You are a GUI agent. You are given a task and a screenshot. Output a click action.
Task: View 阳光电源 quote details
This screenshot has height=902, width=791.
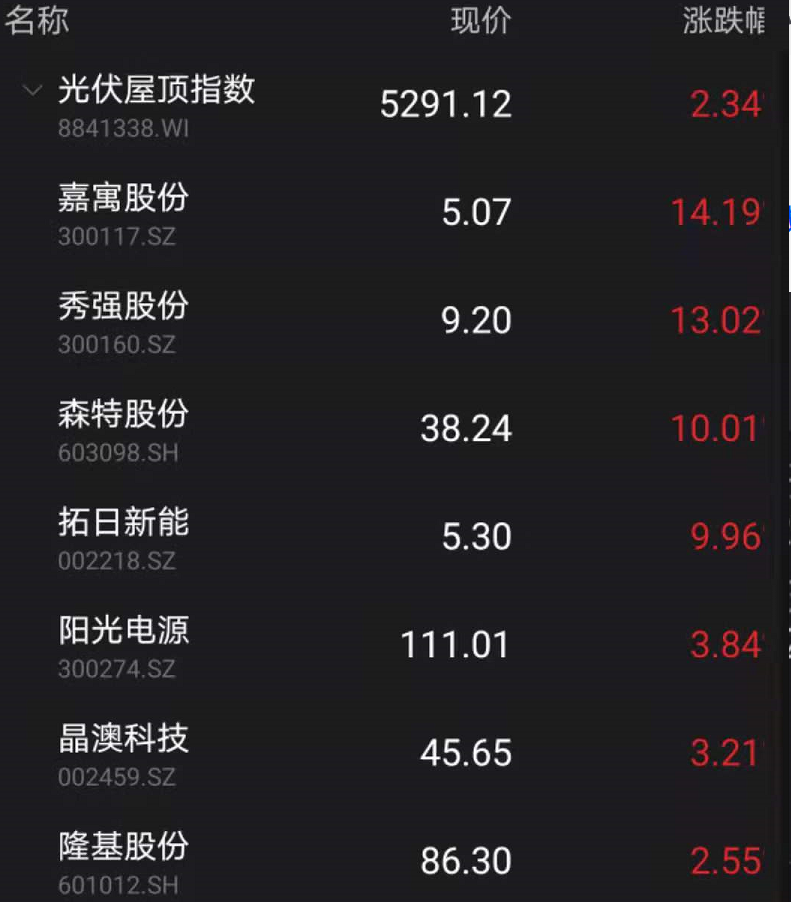[x=121, y=631]
